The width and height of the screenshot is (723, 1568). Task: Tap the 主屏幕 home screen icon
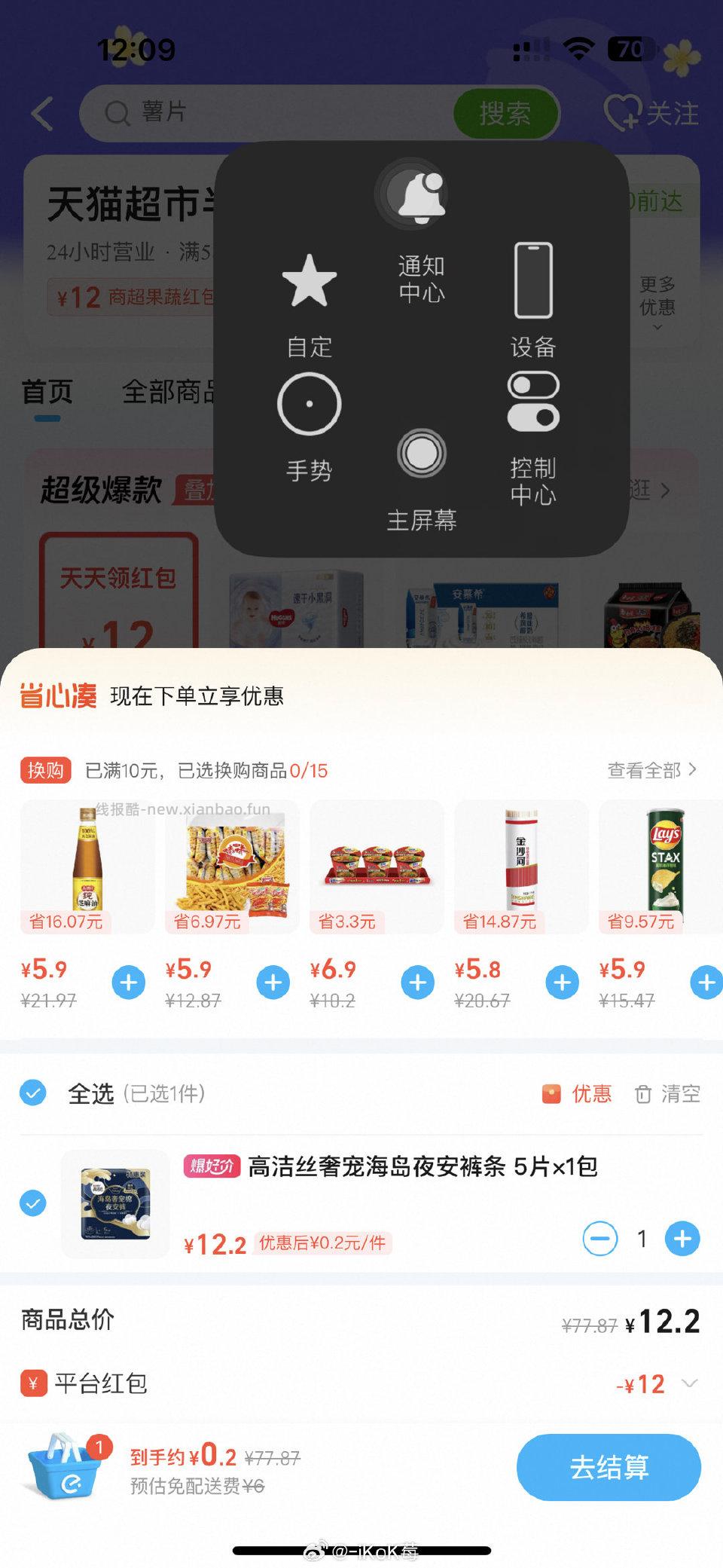419,453
